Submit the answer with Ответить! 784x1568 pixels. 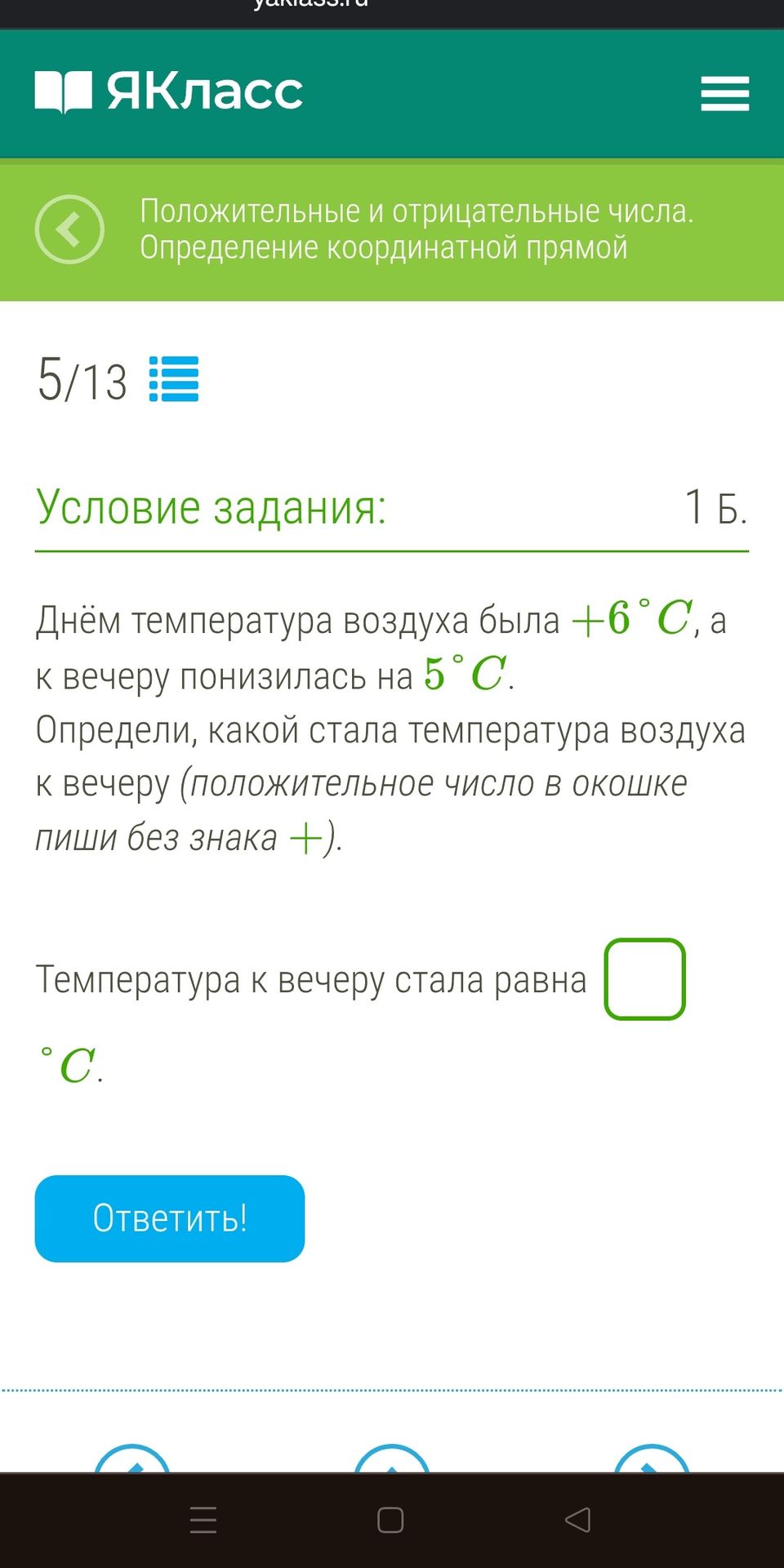[x=170, y=1218]
